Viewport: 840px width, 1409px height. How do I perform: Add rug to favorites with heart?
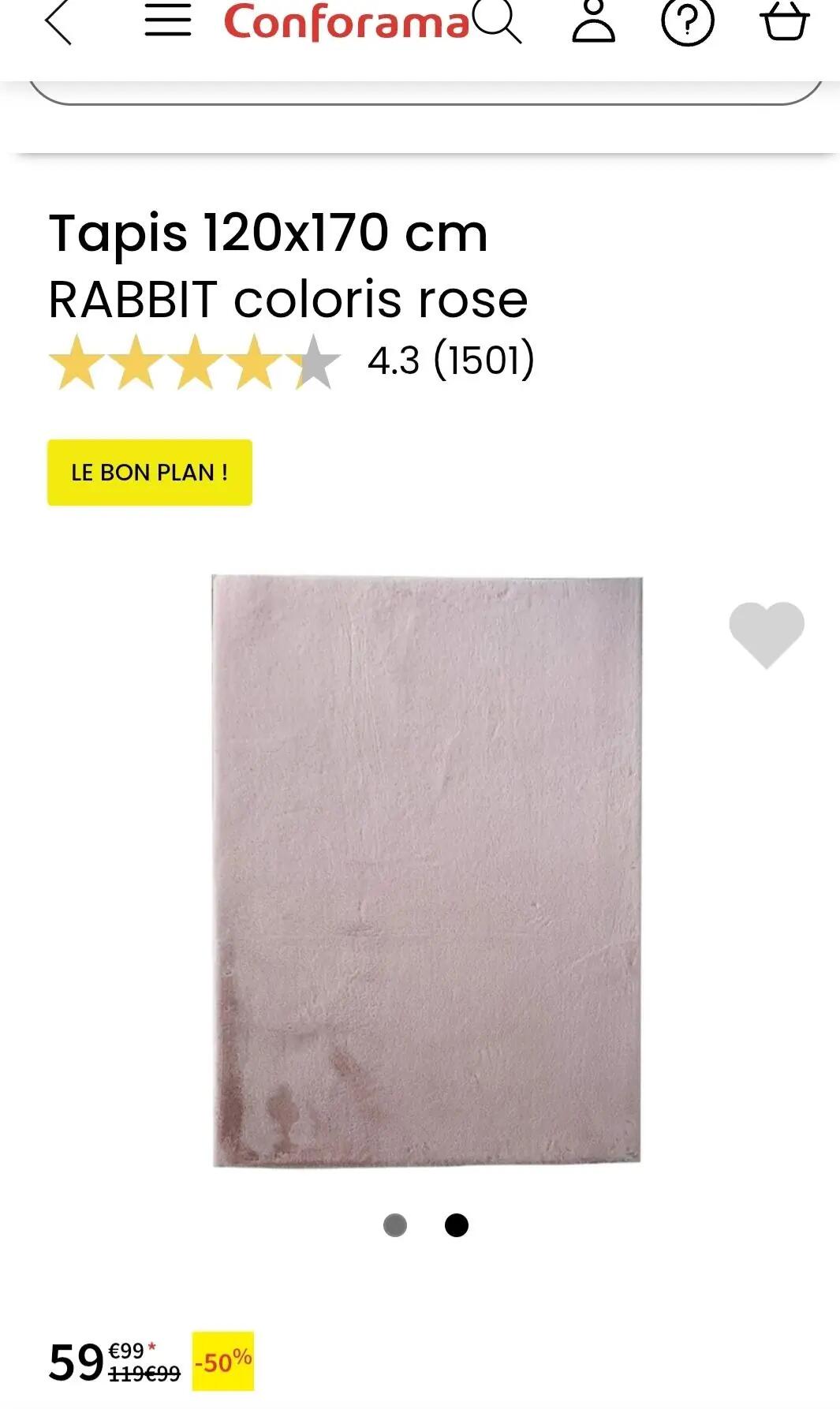tap(766, 634)
